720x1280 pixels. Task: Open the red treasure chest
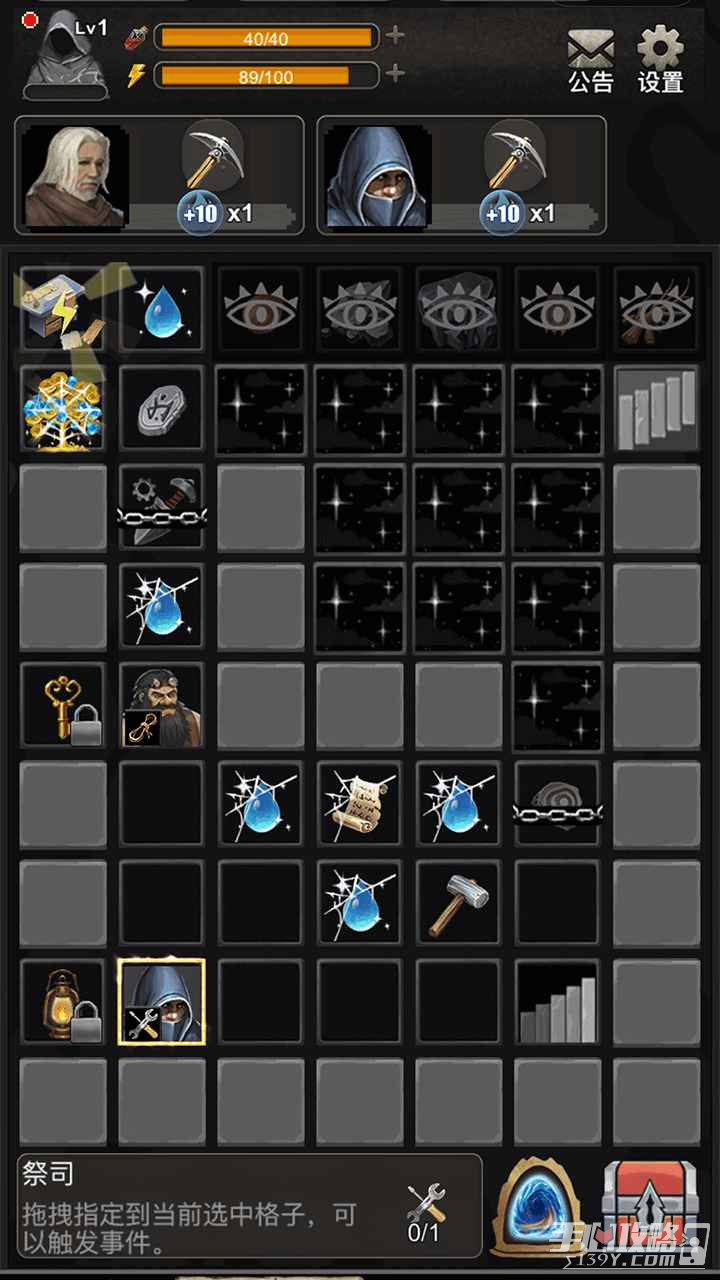coord(648,1206)
